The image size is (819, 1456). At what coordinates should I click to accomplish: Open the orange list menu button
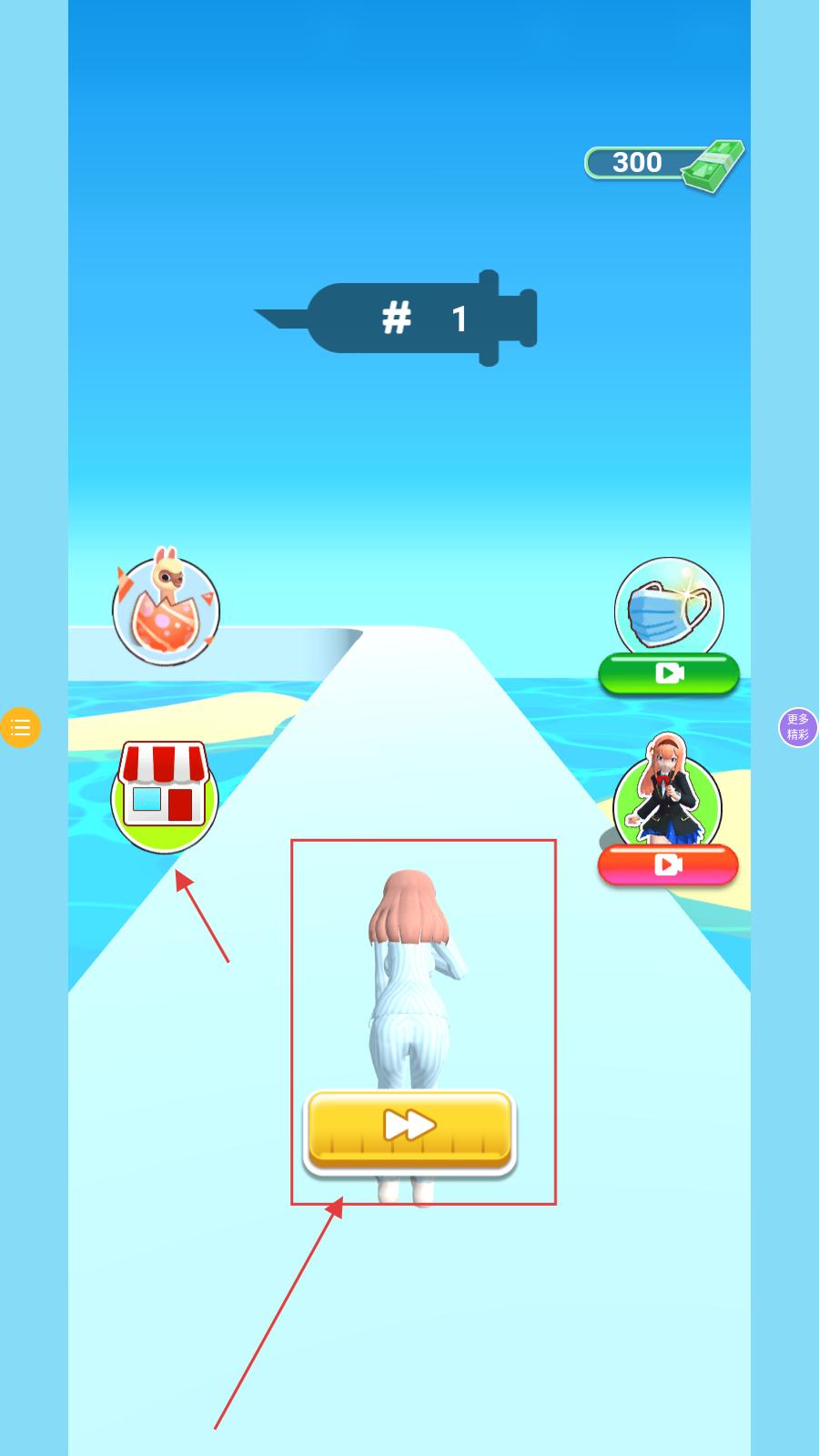[x=20, y=727]
